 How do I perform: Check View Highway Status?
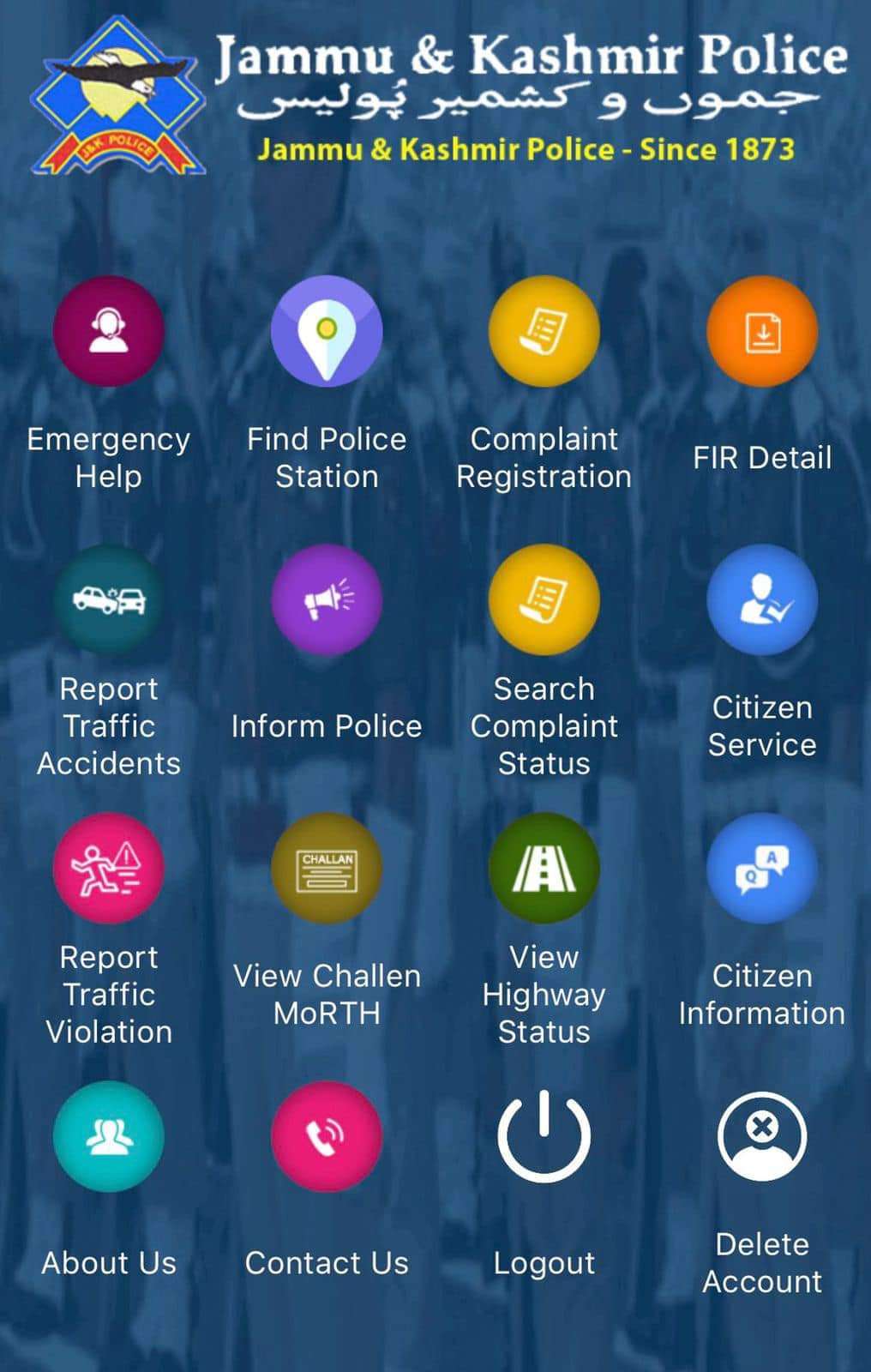point(544,869)
